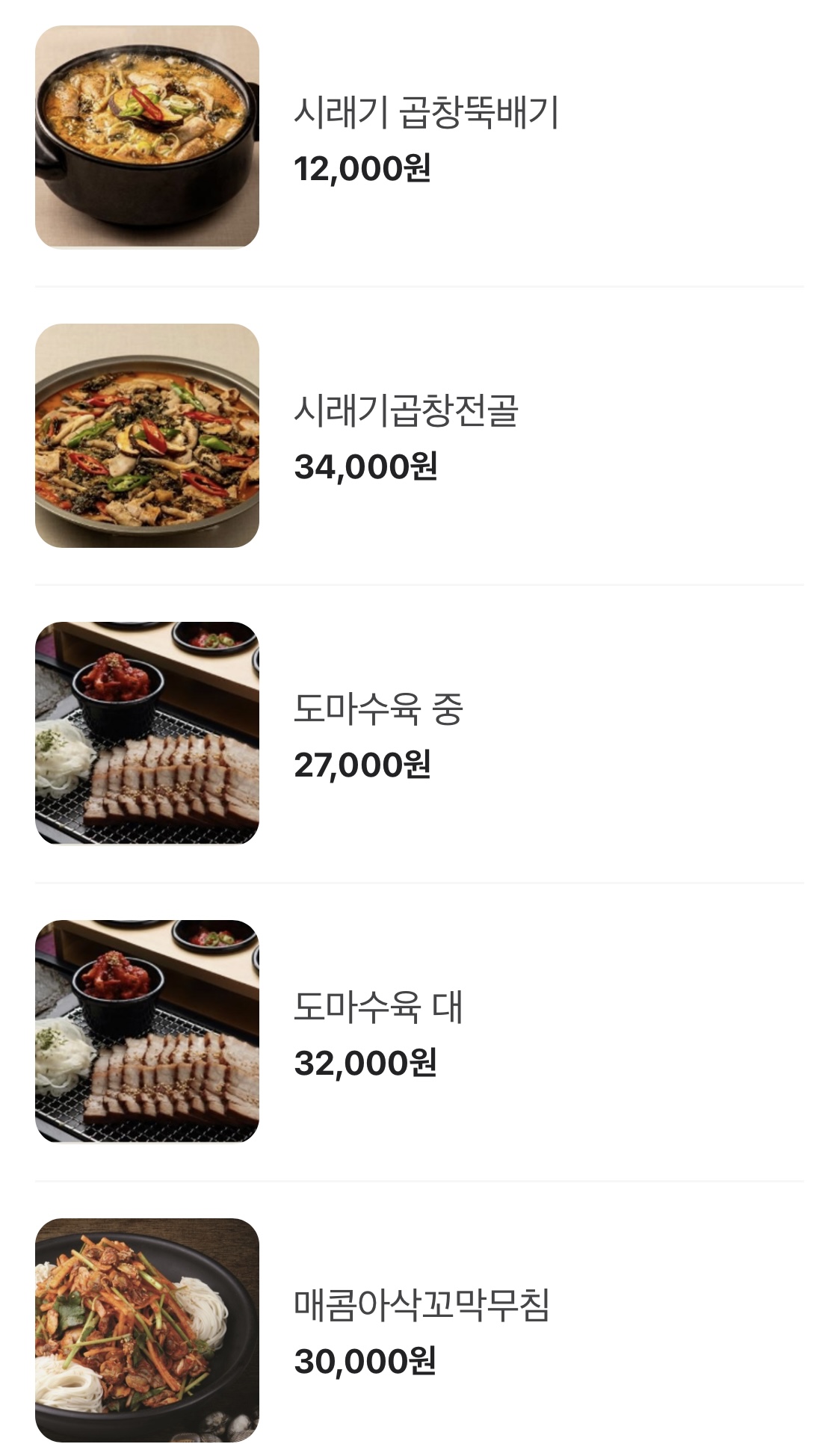This screenshot has width=840, height=1444.
Task: Open 도마수육 대 priced 32,000원
Action: point(419,1032)
